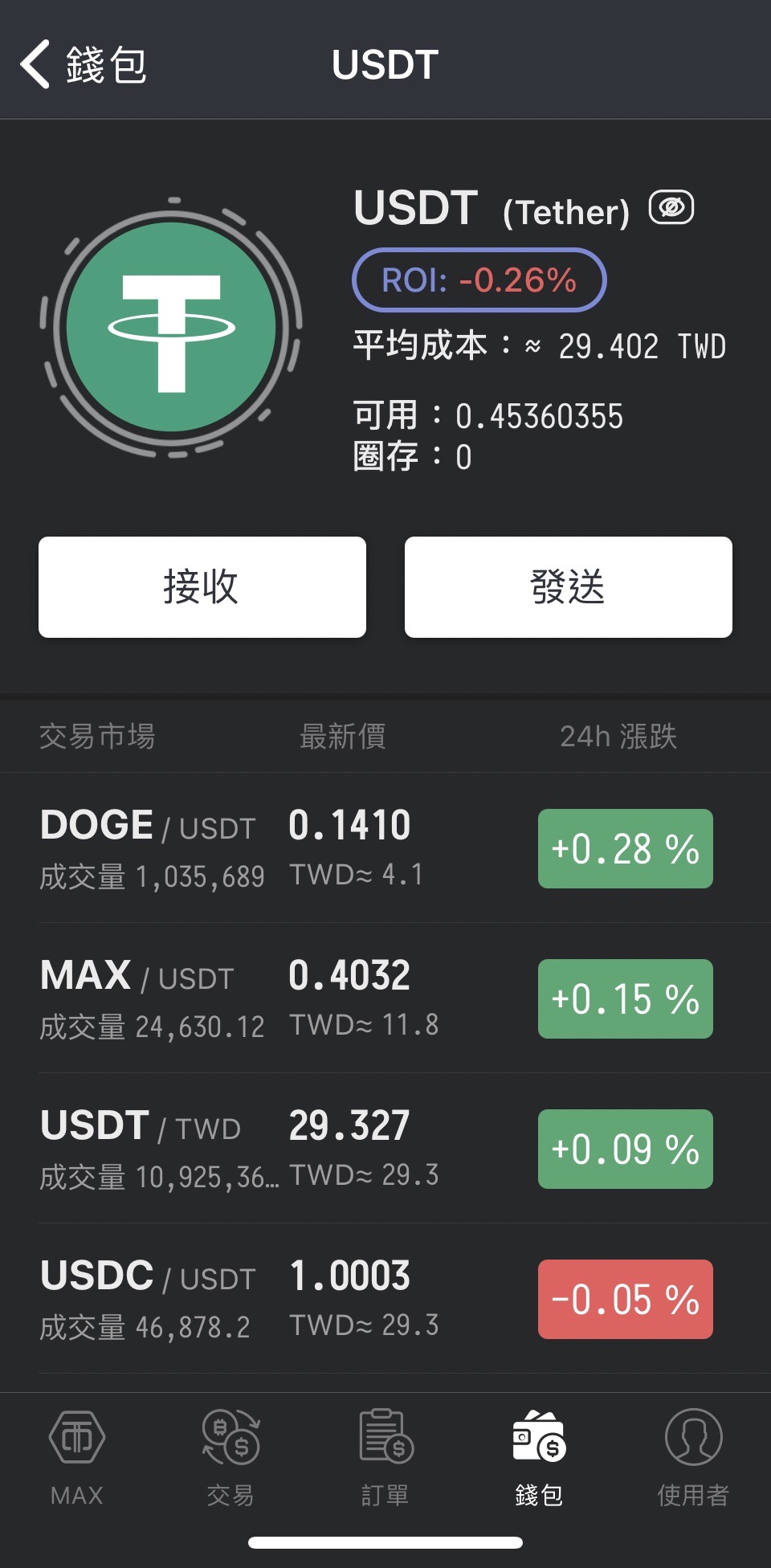The width and height of the screenshot is (771, 1568).
Task: Toggle the hide-balance eye icon
Action: tap(671, 209)
